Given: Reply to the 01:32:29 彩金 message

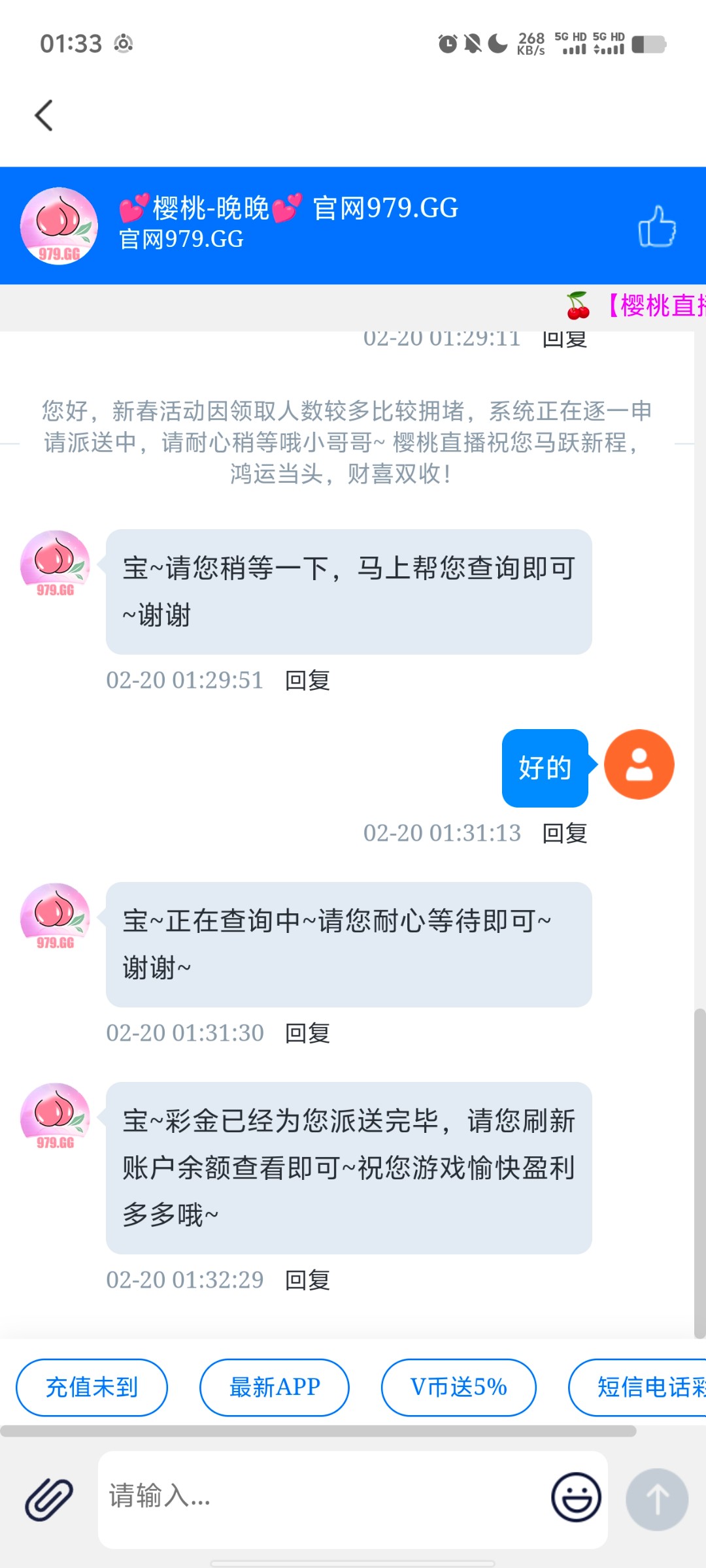Looking at the screenshot, I should point(307,1281).
